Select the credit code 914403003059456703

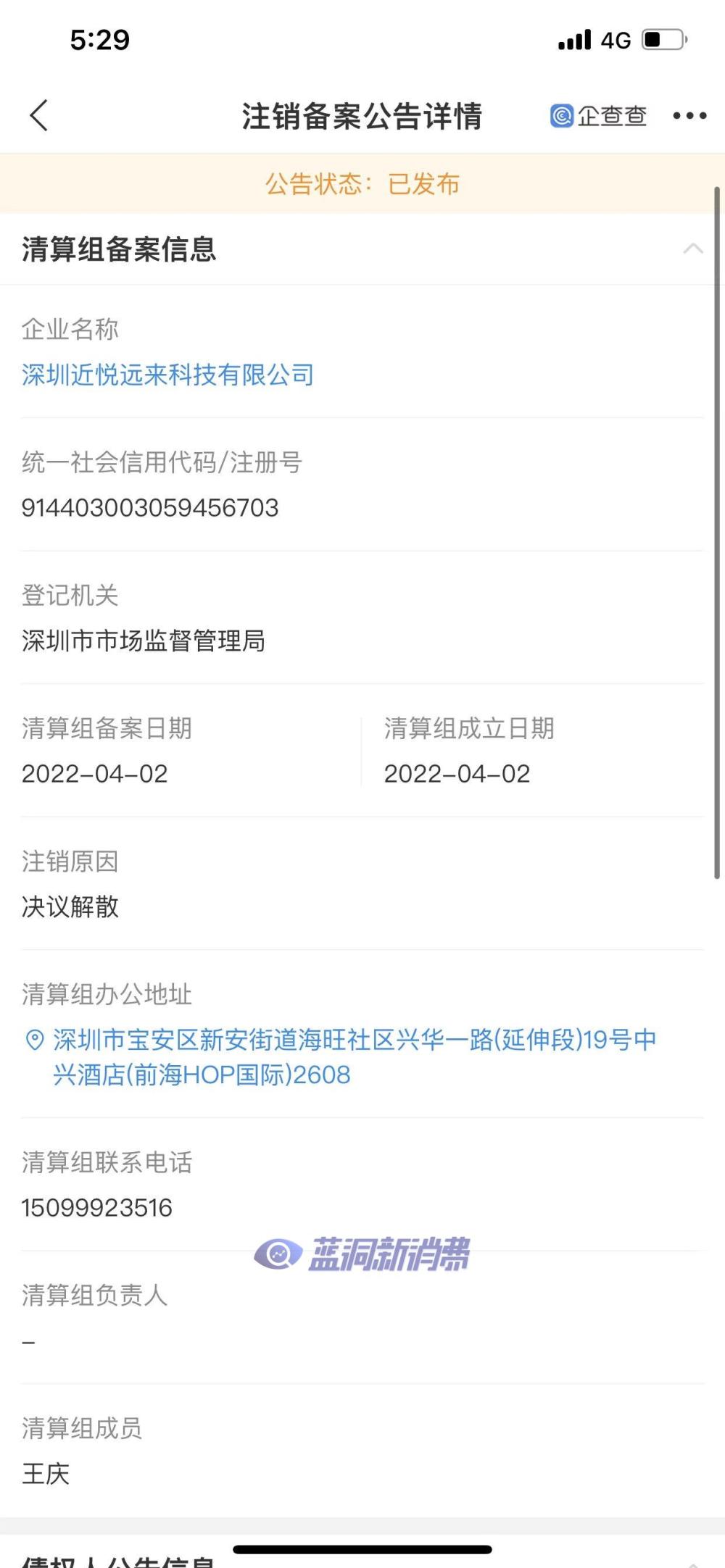click(x=150, y=508)
